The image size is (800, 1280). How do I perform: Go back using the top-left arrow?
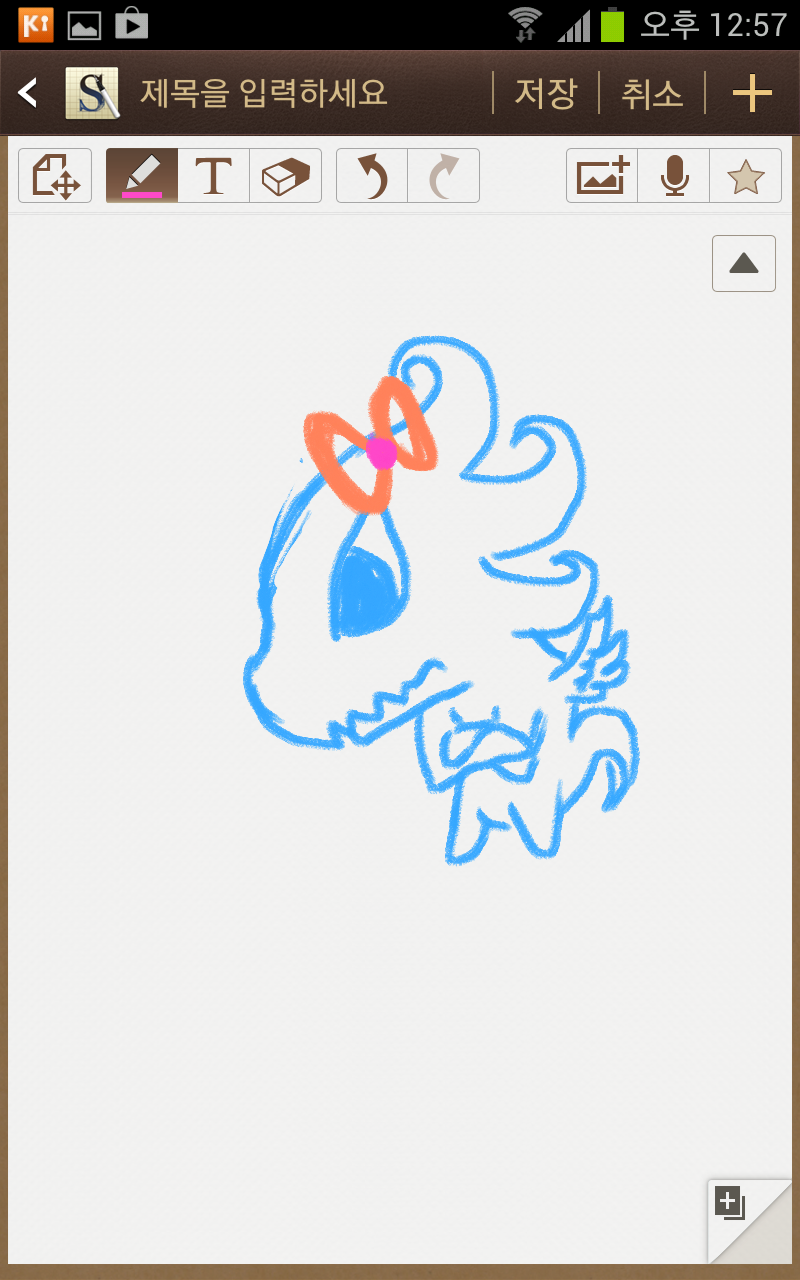(28, 94)
